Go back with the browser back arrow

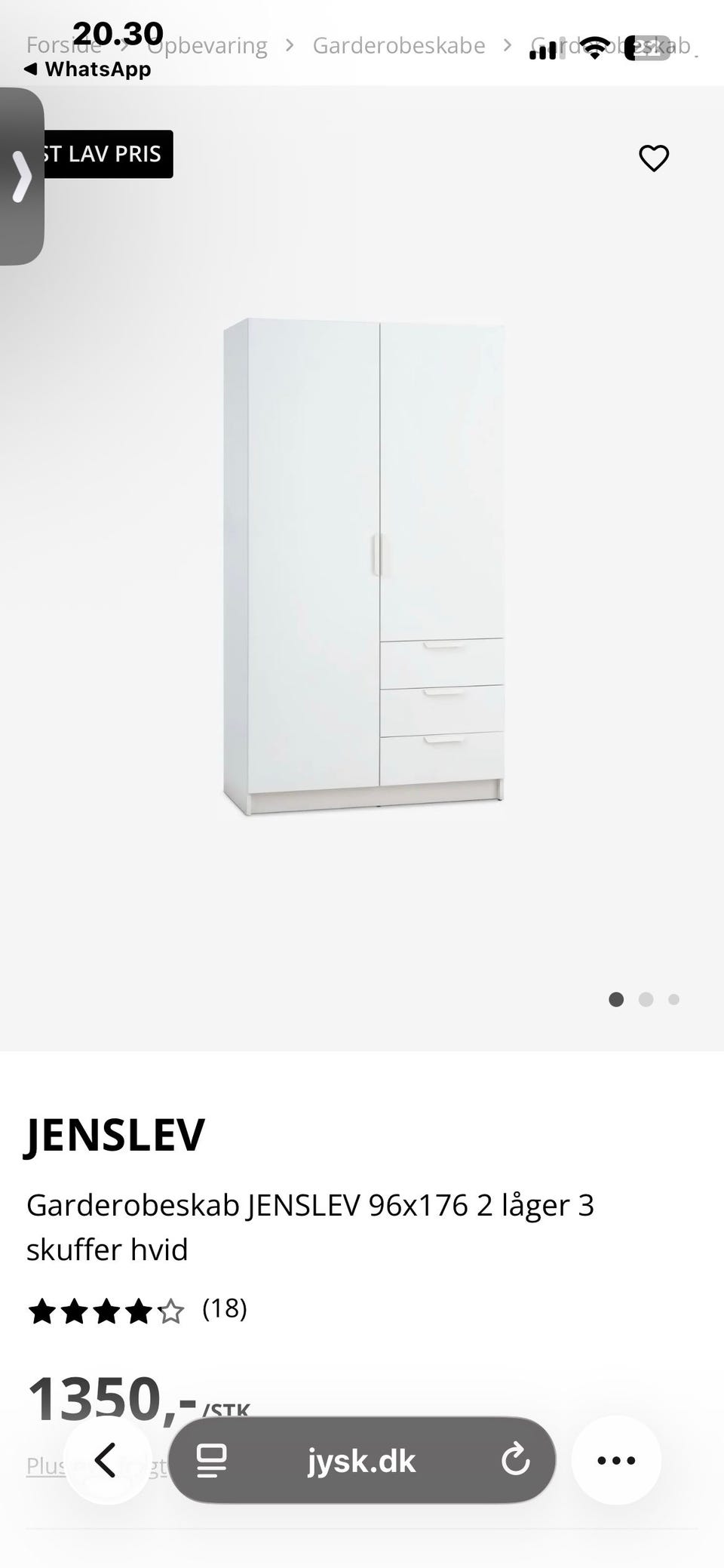(x=106, y=1460)
